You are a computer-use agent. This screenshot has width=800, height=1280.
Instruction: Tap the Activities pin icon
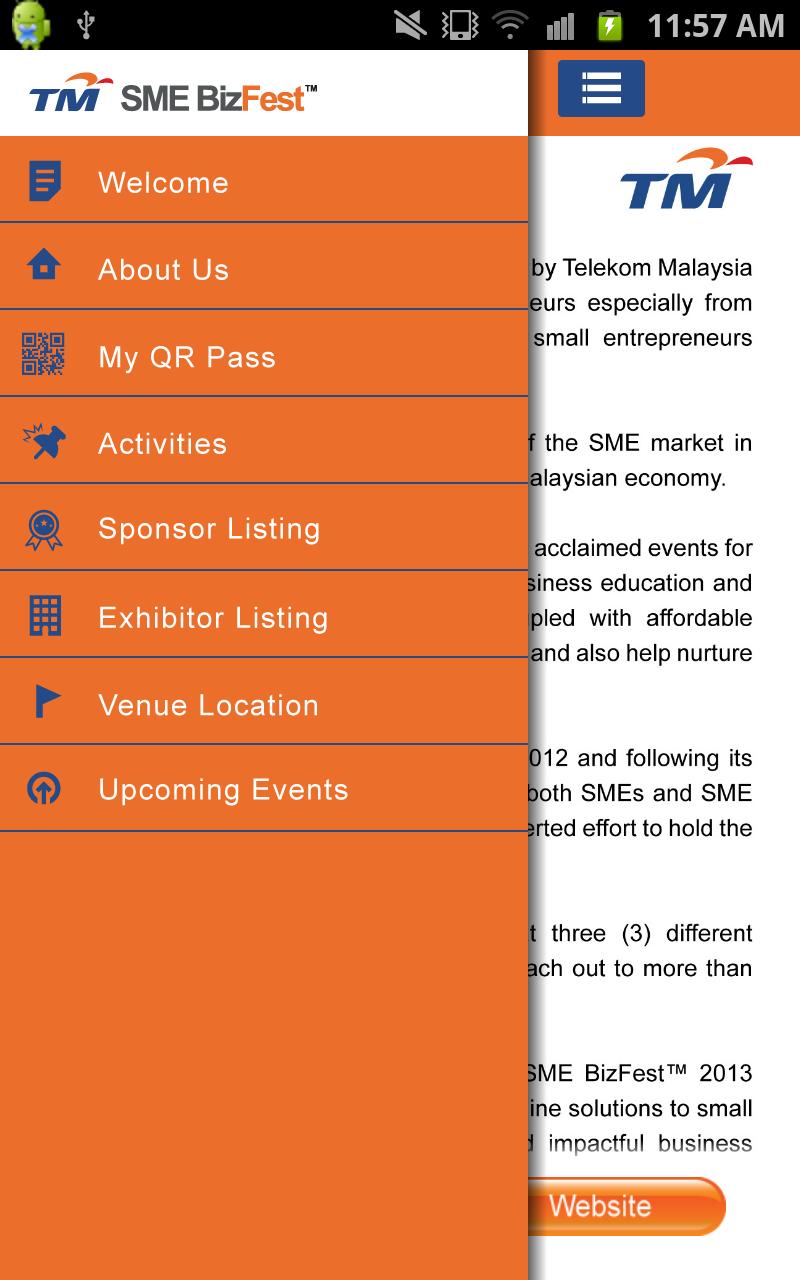click(x=41, y=440)
